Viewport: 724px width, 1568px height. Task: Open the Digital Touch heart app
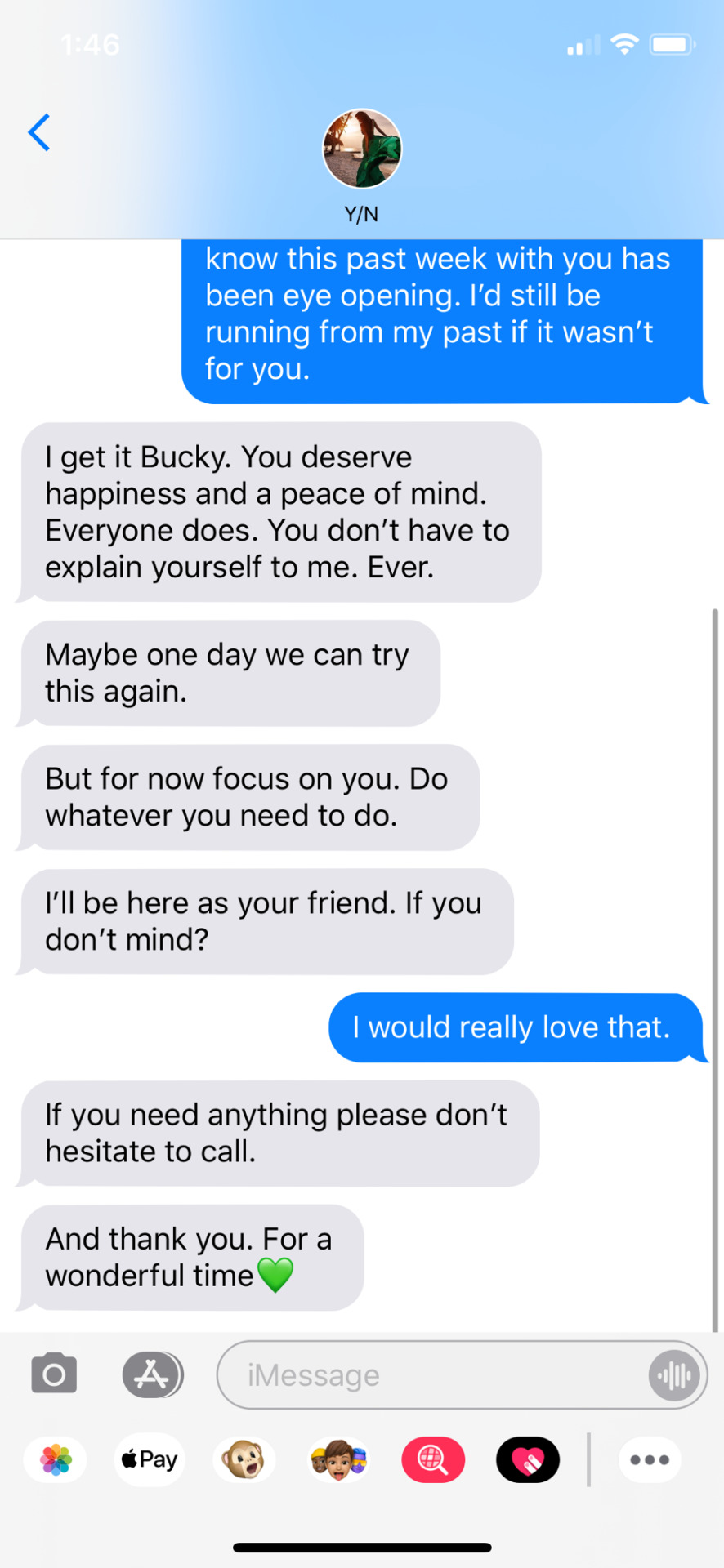point(528,1459)
